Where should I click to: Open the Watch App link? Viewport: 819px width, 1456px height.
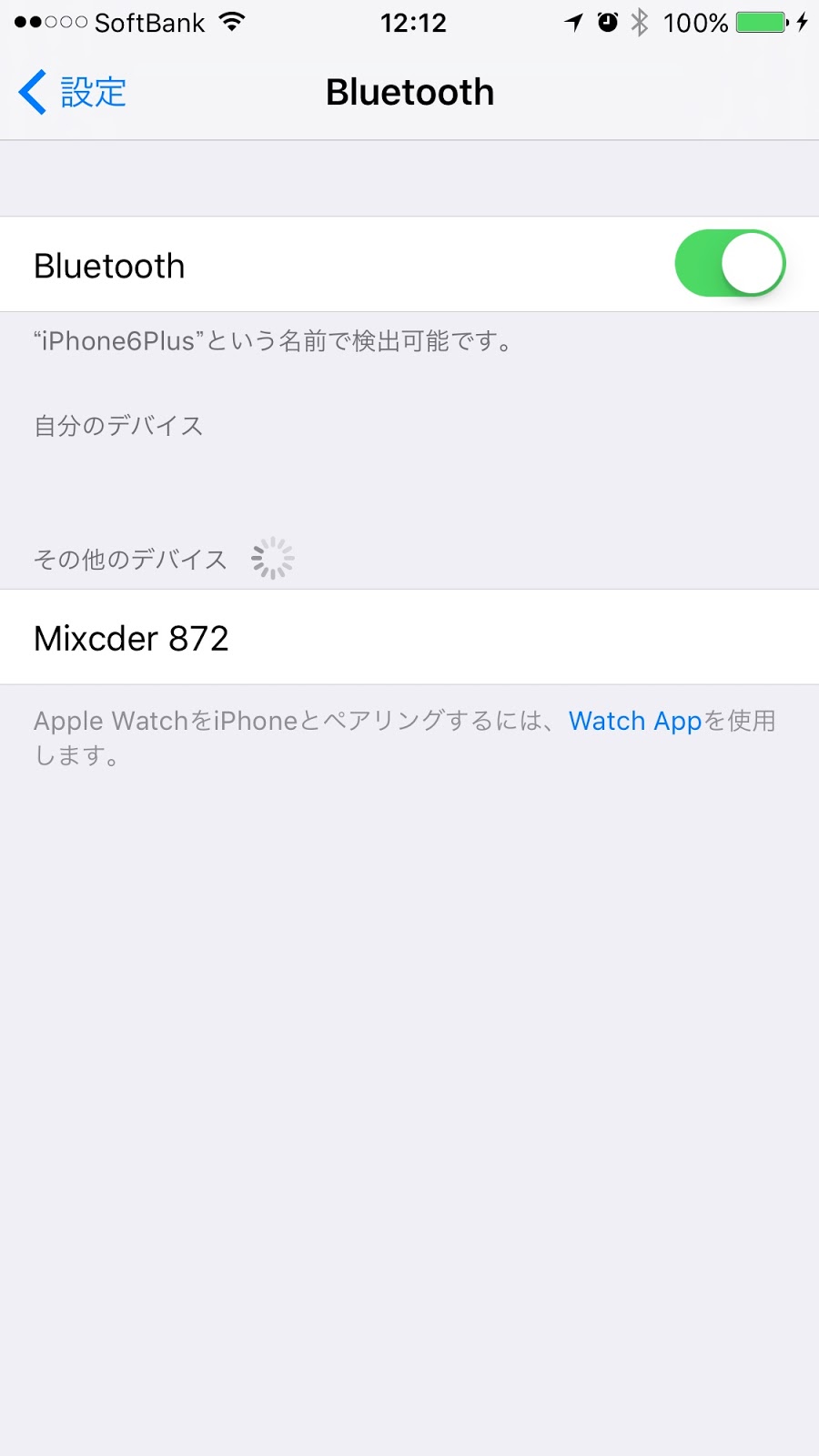(635, 721)
